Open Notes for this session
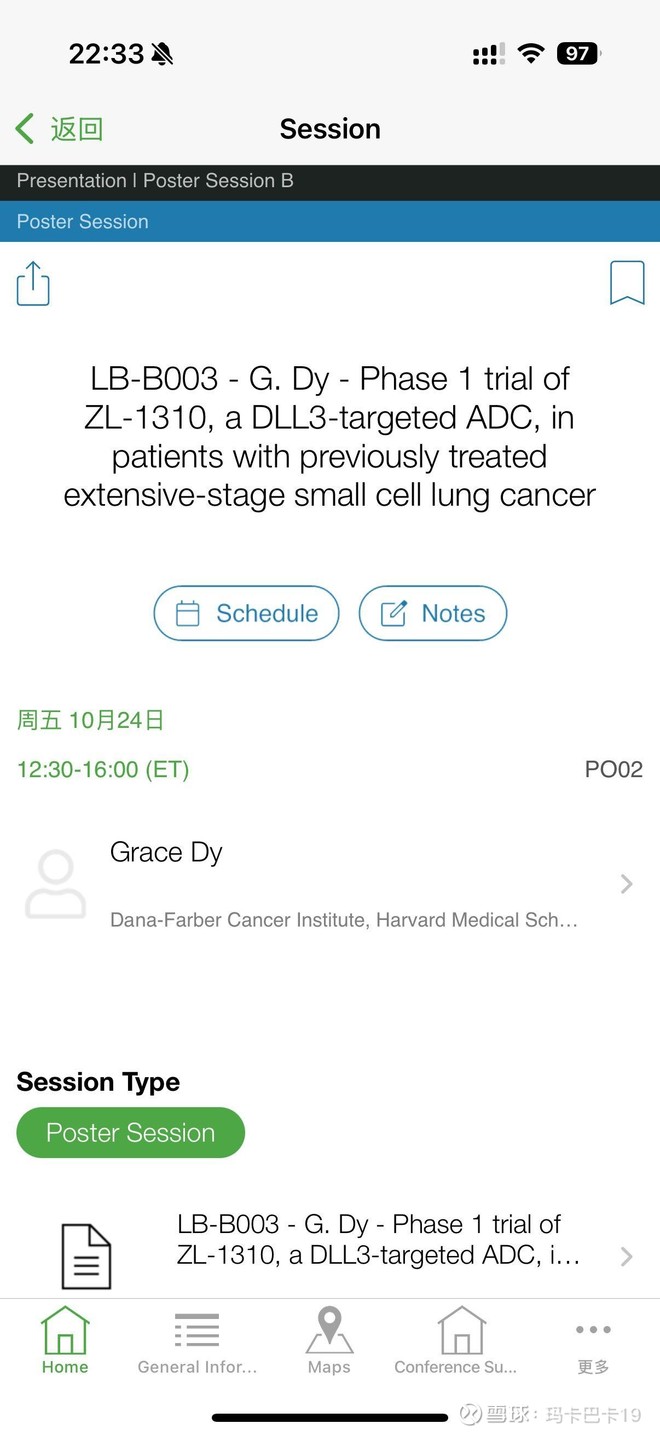 tap(433, 613)
